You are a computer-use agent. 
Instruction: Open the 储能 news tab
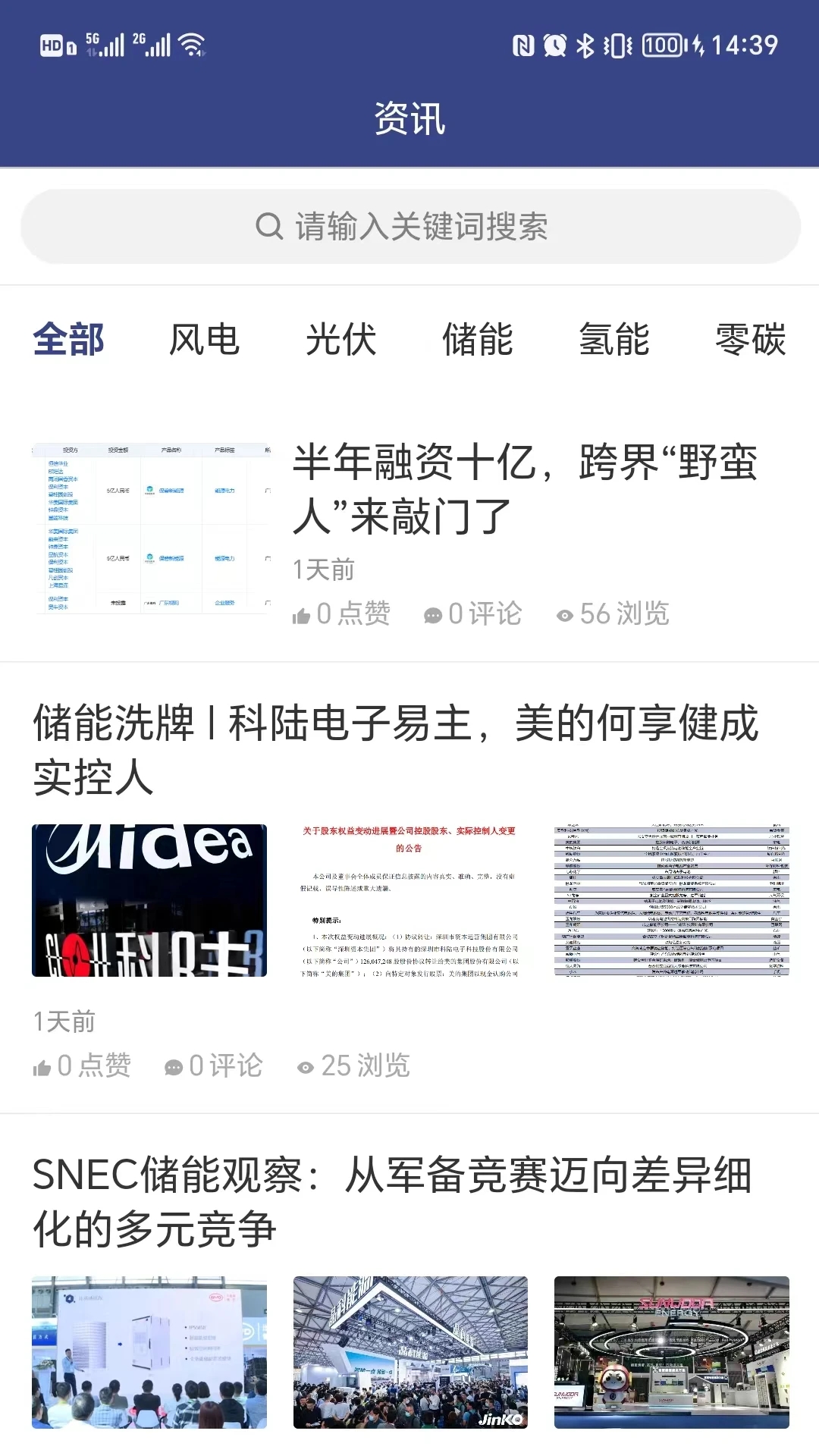[479, 341]
